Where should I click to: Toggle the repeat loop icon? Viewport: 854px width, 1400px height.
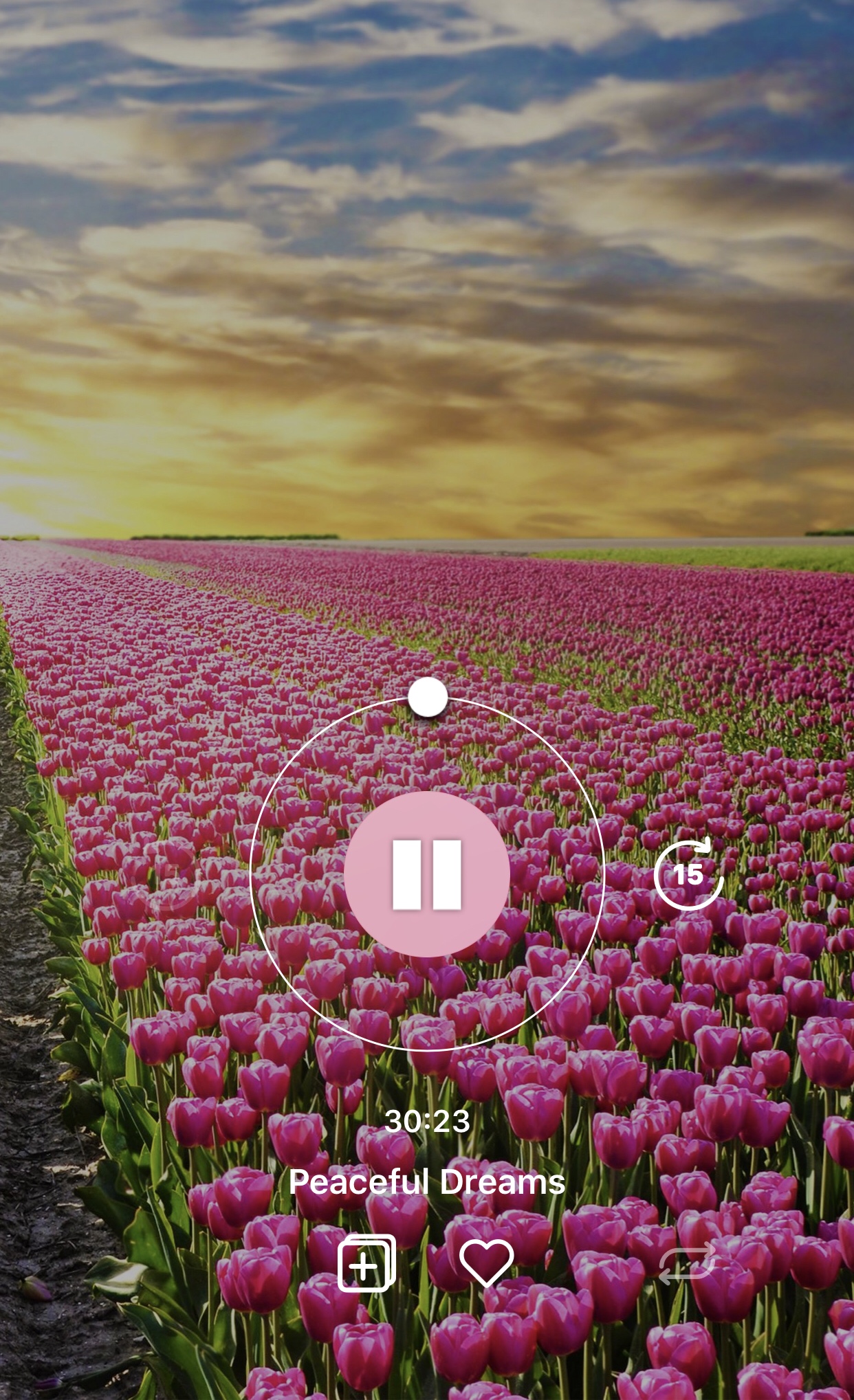(x=687, y=1262)
